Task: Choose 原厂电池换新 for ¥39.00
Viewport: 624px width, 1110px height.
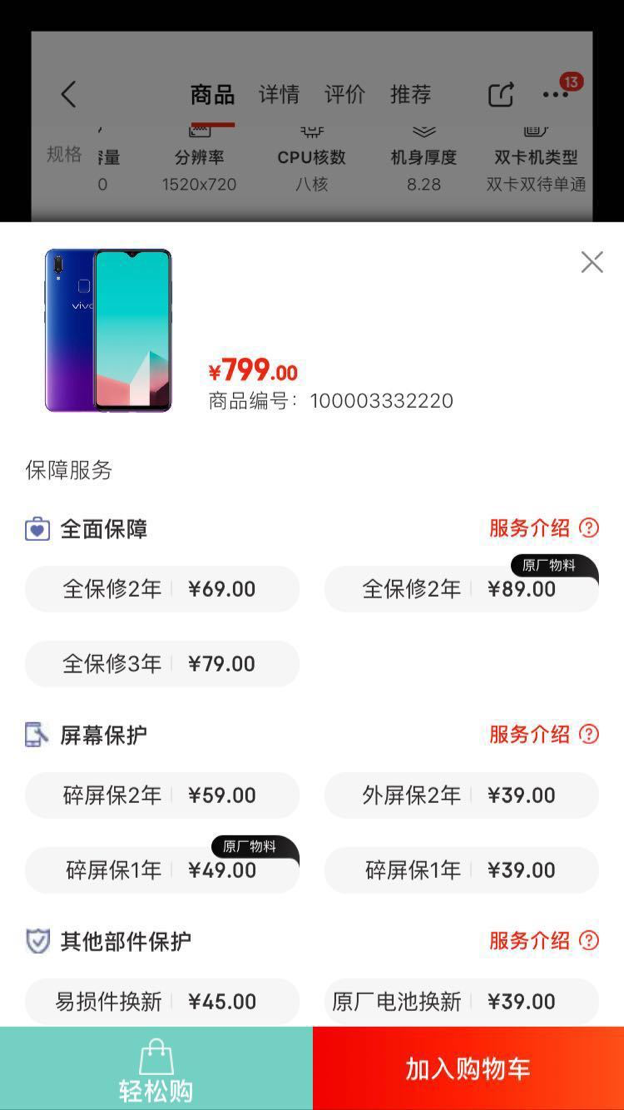Action: click(x=461, y=1001)
